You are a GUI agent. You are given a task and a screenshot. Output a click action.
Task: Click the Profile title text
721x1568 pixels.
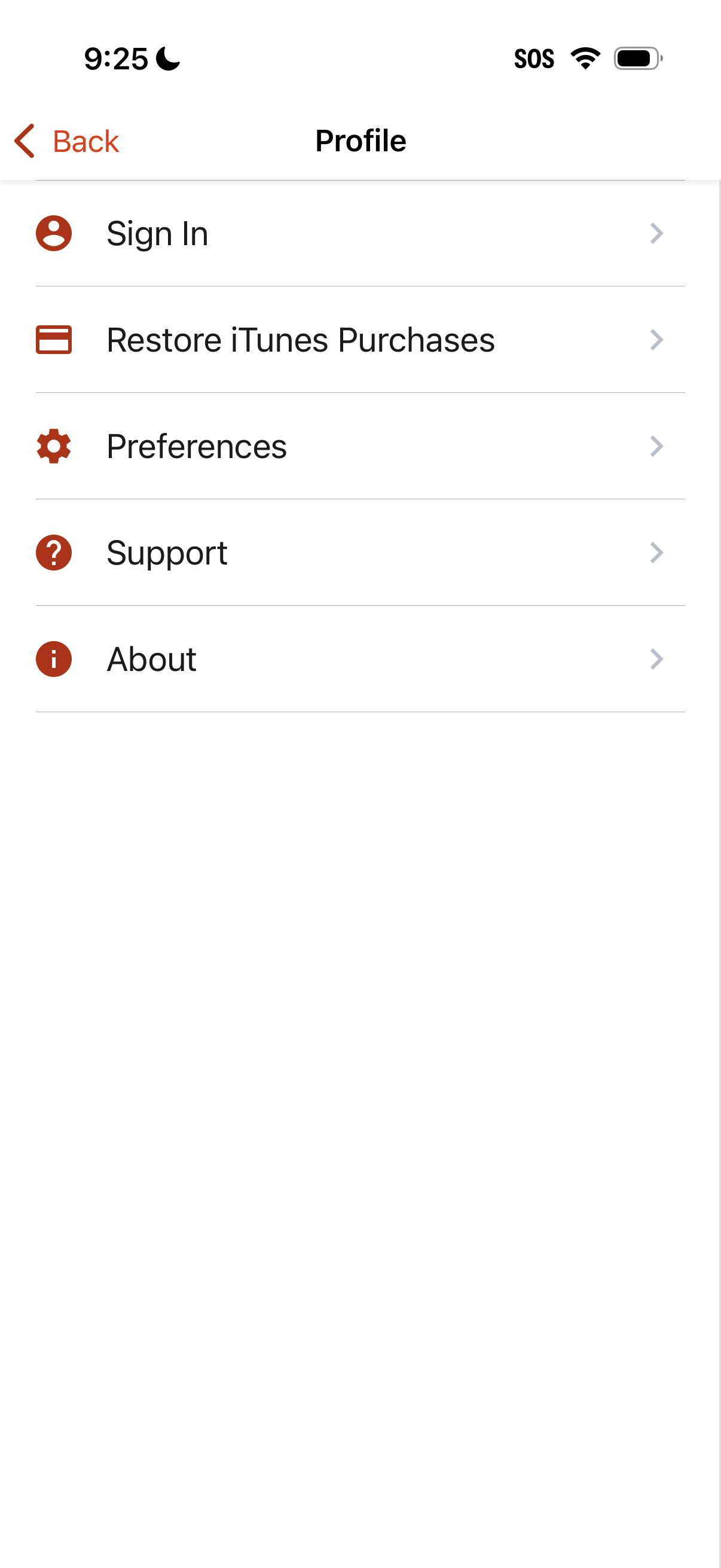(360, 140)
